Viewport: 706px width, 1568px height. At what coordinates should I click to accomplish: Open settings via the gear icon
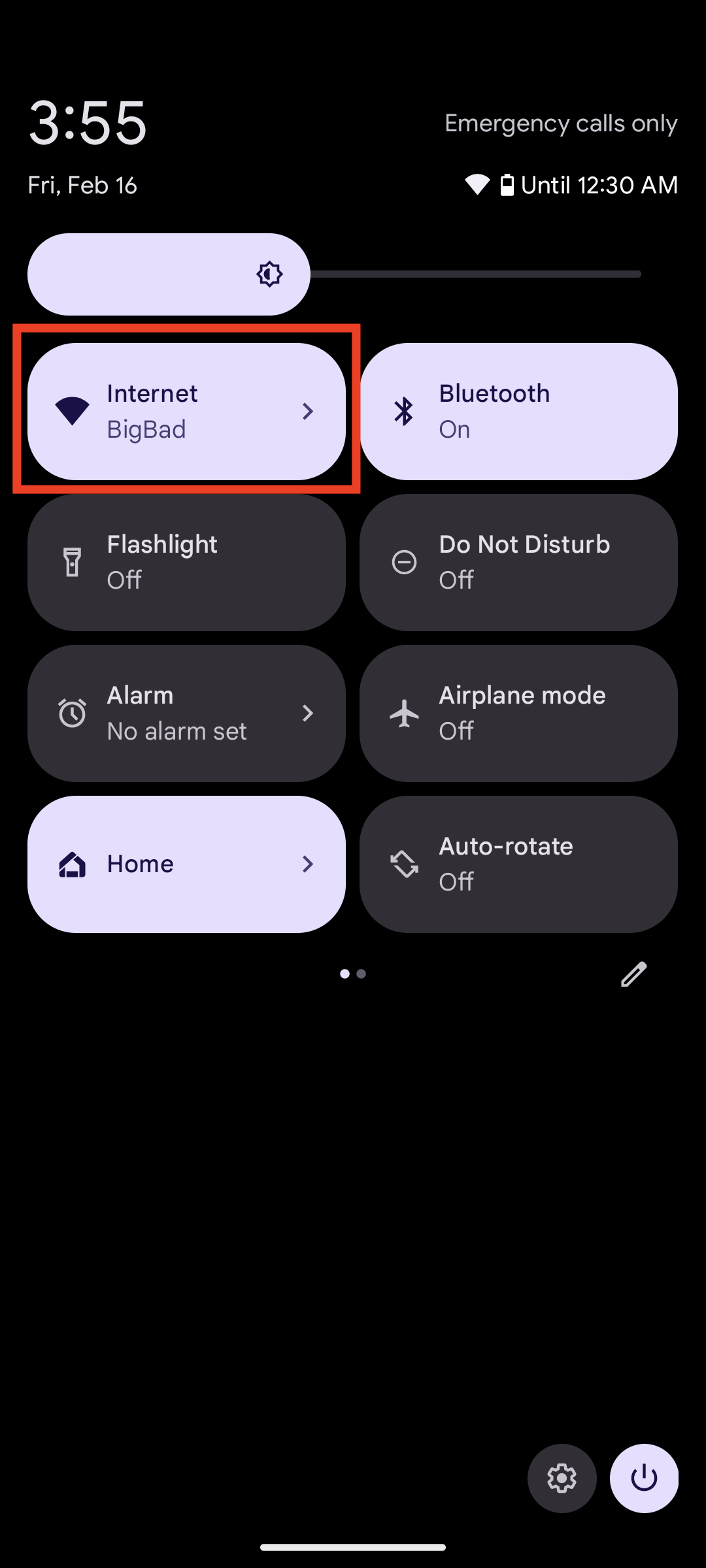pos(562,1478)
